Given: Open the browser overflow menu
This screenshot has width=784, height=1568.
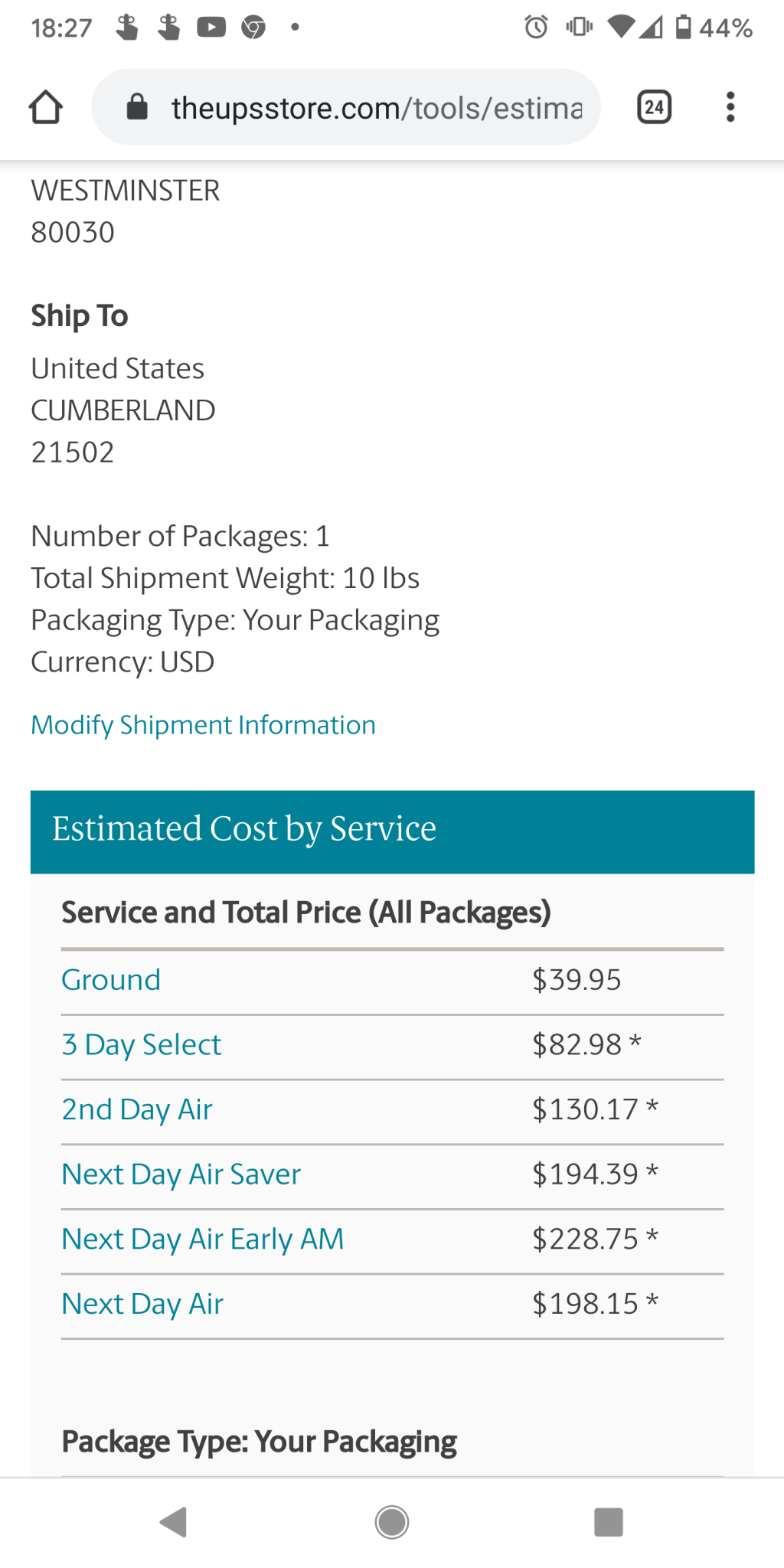Looking at the screenshot, I should pos(730,107).
